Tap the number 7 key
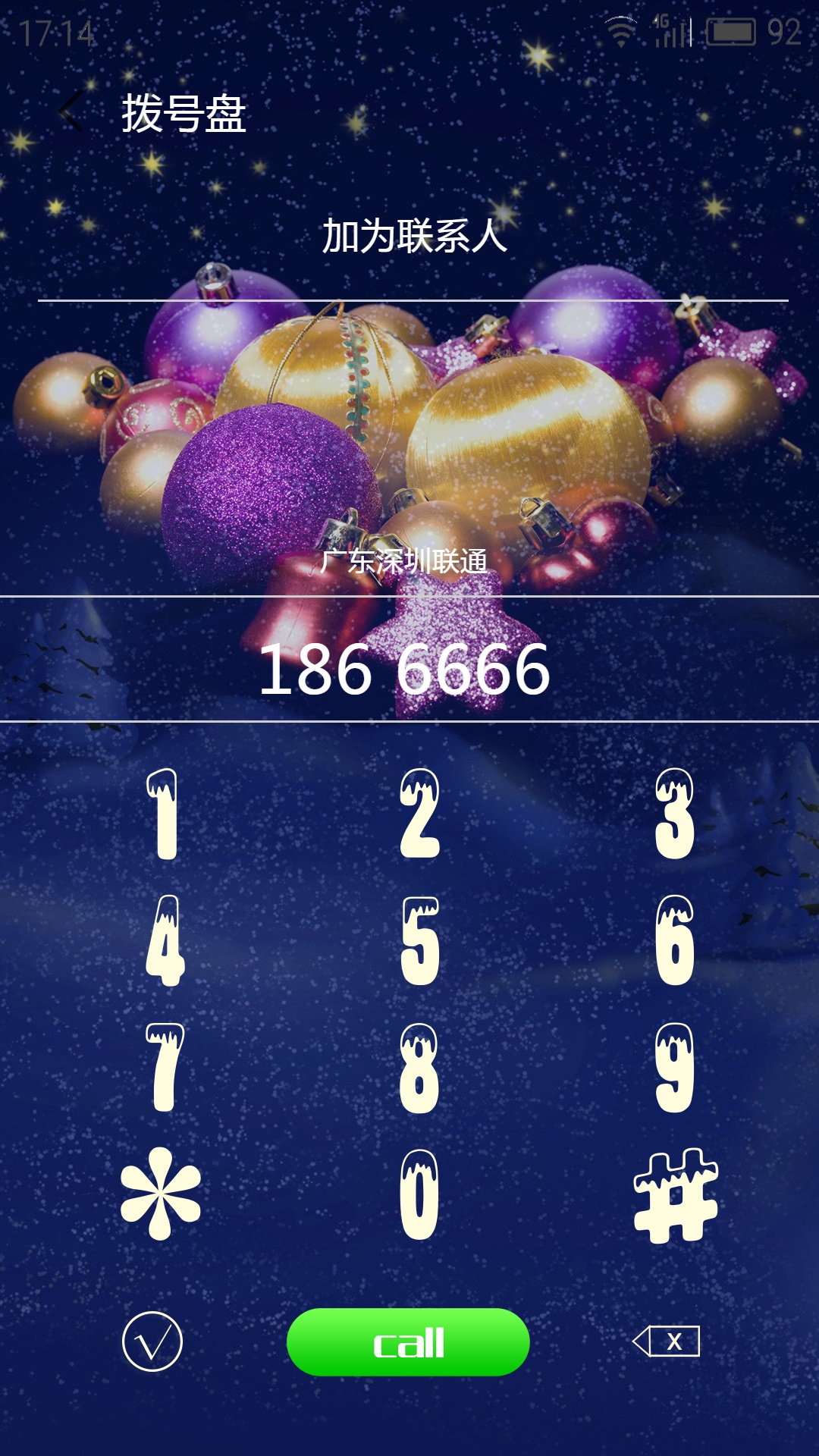819x1456 pixels. click(x=165, y=1067)
